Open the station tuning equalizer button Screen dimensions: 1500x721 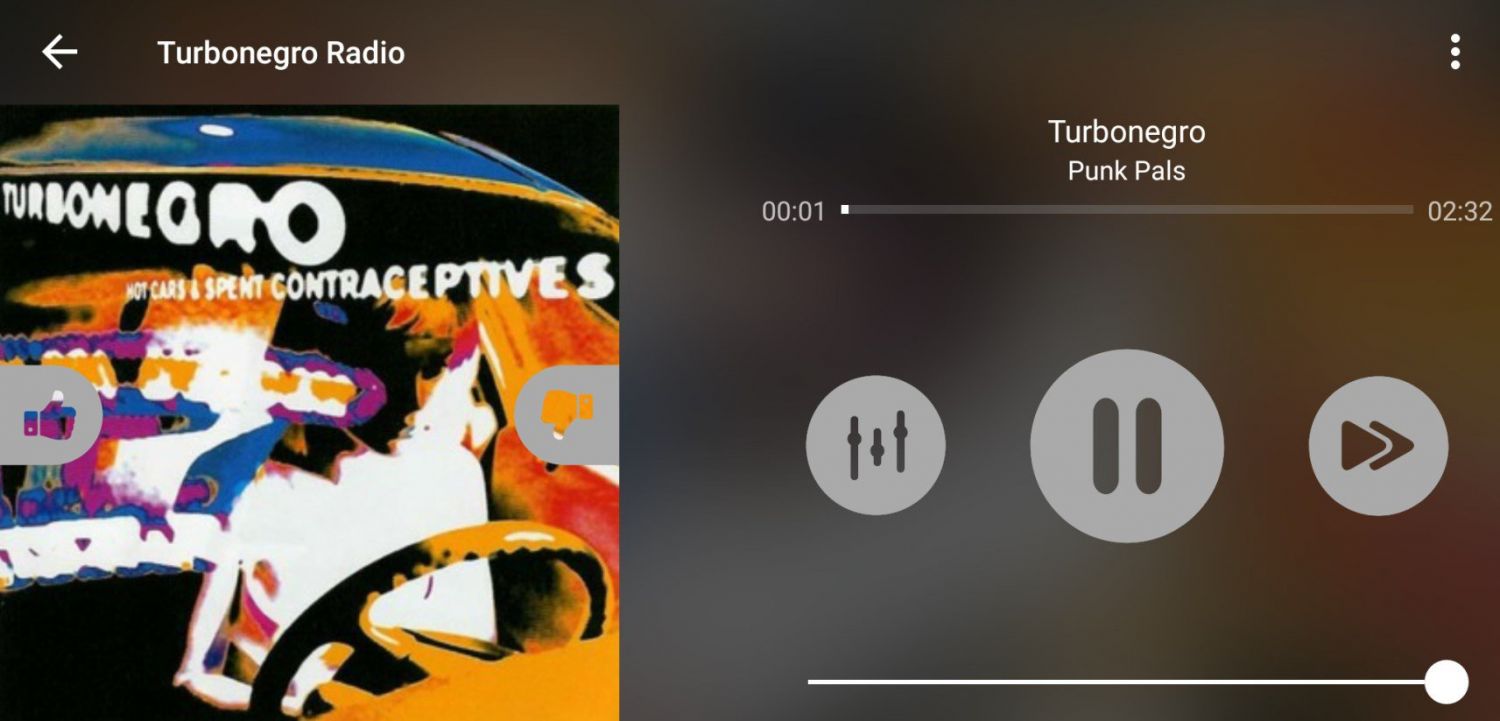tap(876, 445)
